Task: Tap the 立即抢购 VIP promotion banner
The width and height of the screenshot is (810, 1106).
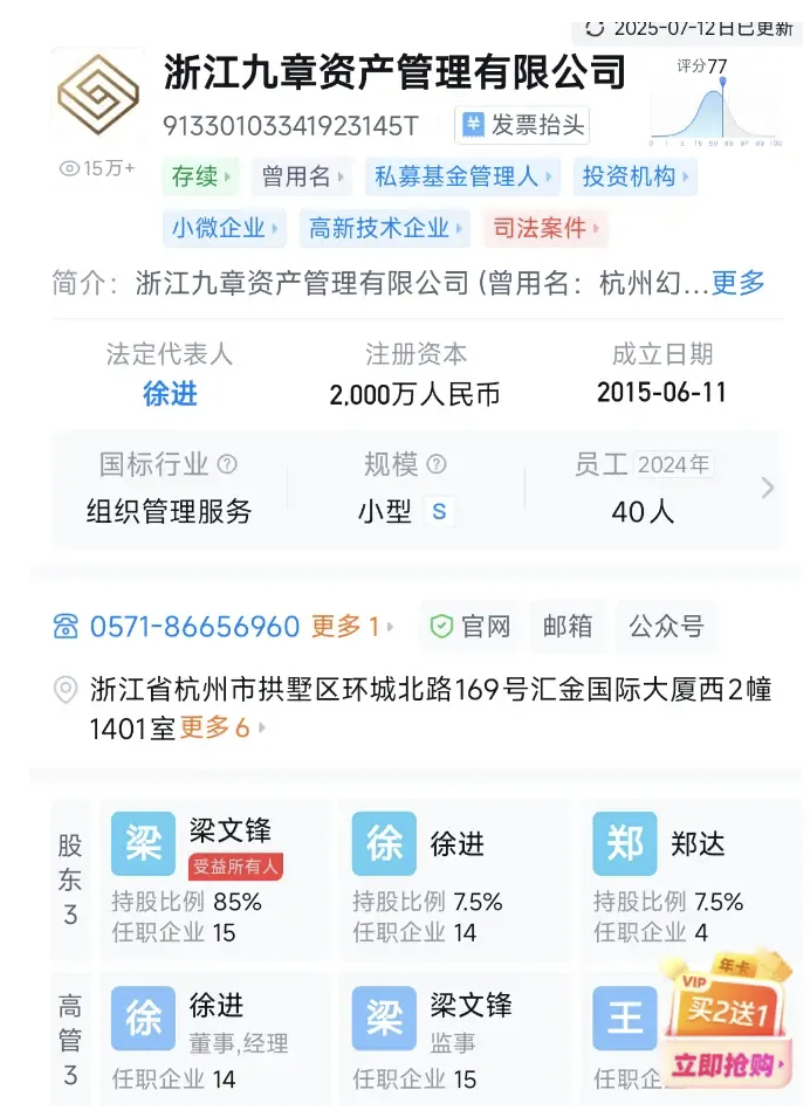Action: [725, 1064]
